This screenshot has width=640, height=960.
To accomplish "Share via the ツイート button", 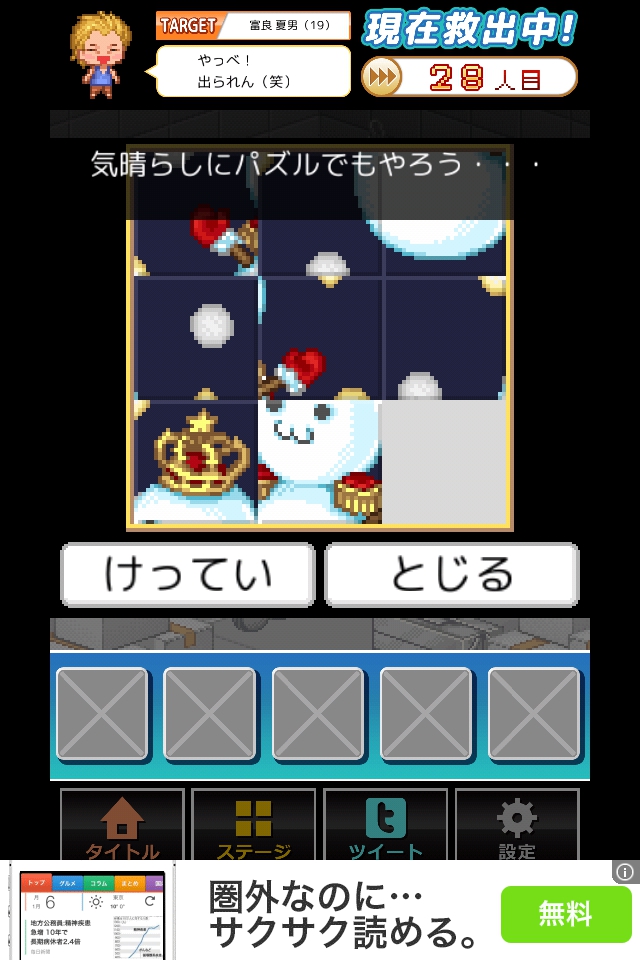I will click(385, 825).
